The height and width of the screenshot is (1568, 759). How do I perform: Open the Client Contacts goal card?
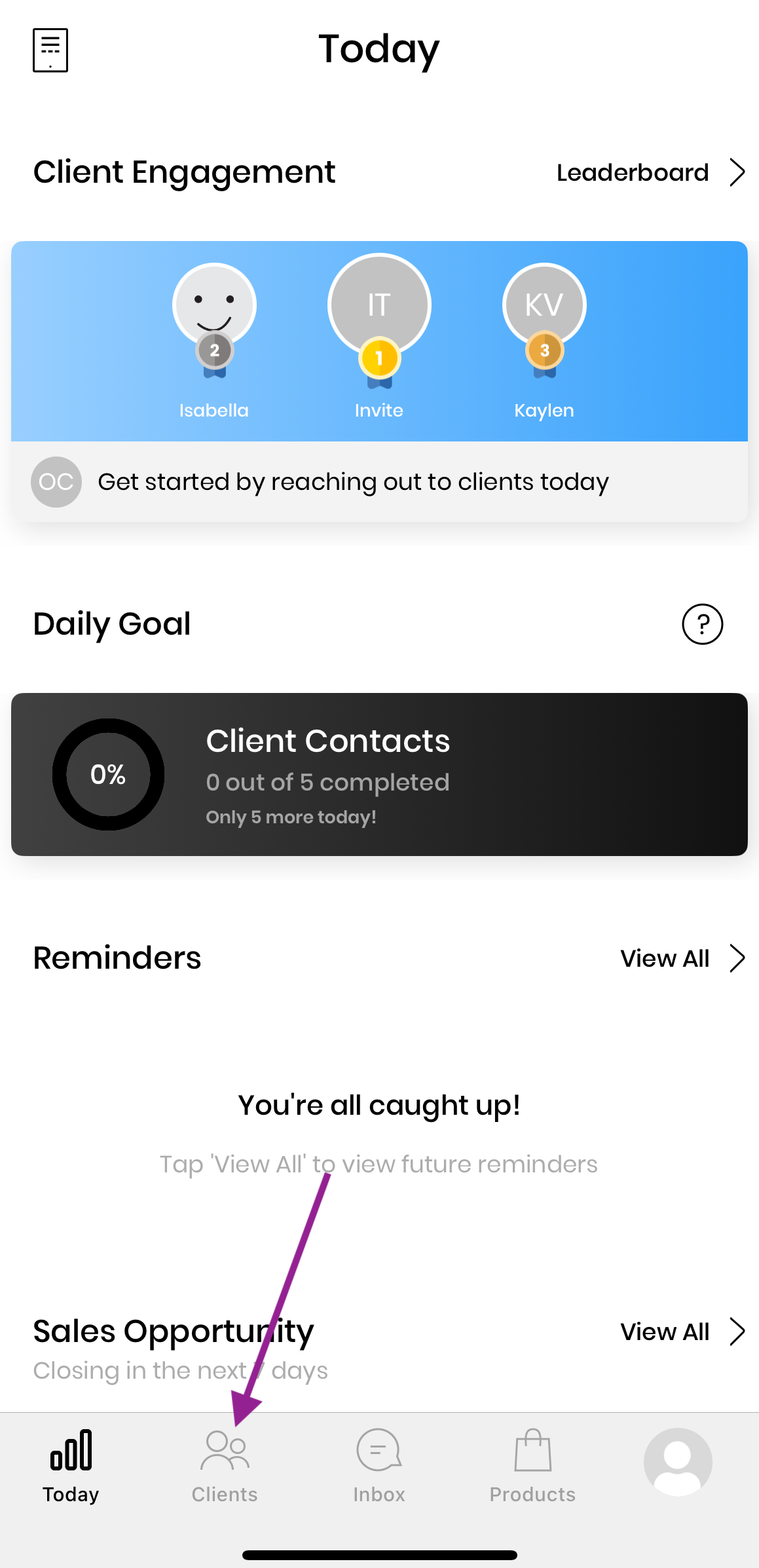point(379,774)
